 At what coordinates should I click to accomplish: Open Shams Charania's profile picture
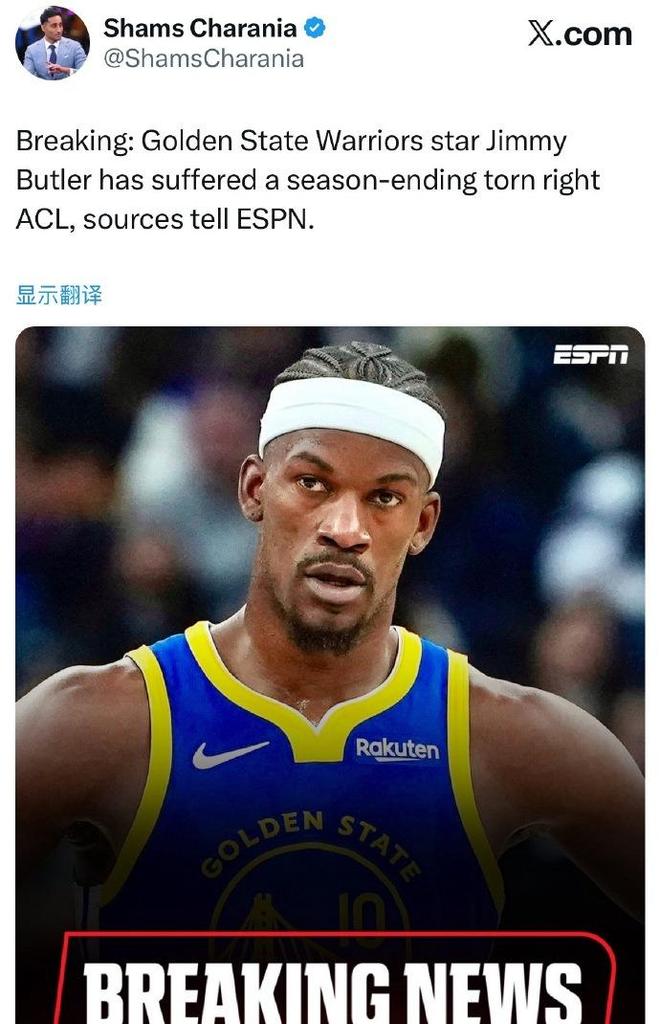click(53, 43)
